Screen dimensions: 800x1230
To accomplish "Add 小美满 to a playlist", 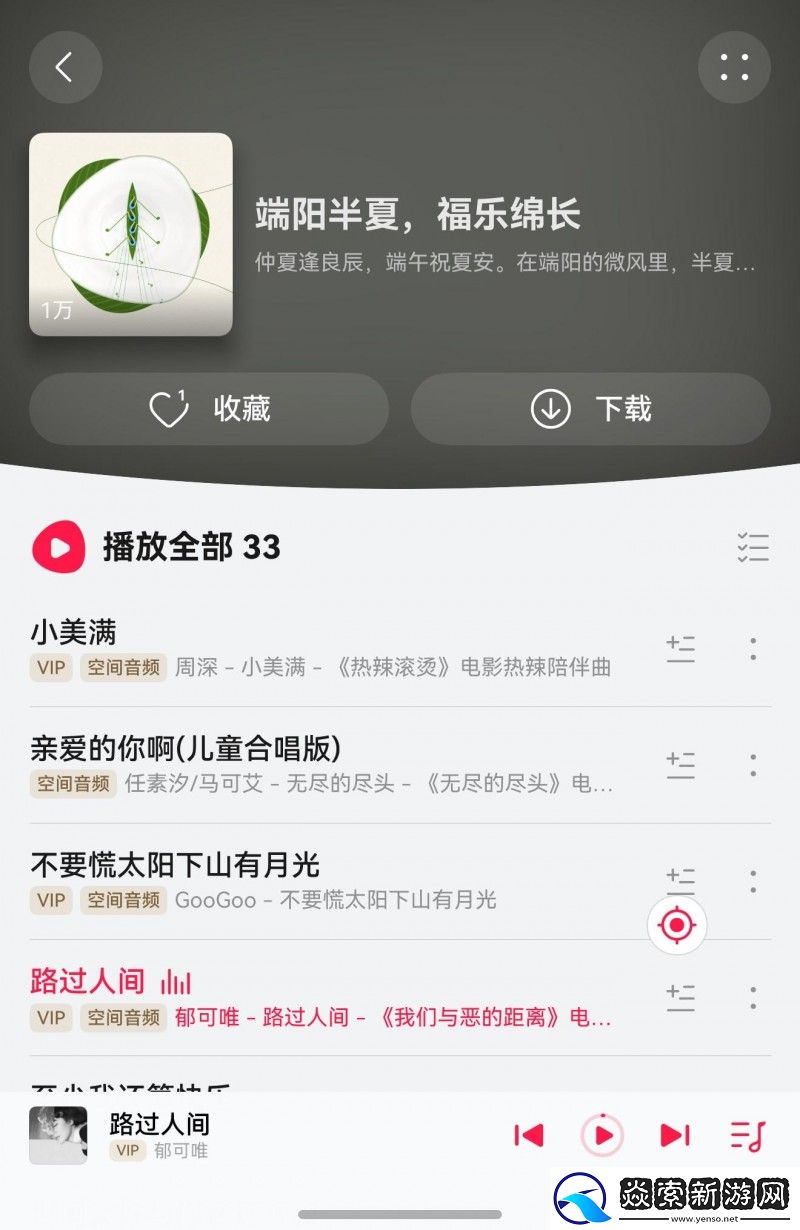I will point(681,649).
